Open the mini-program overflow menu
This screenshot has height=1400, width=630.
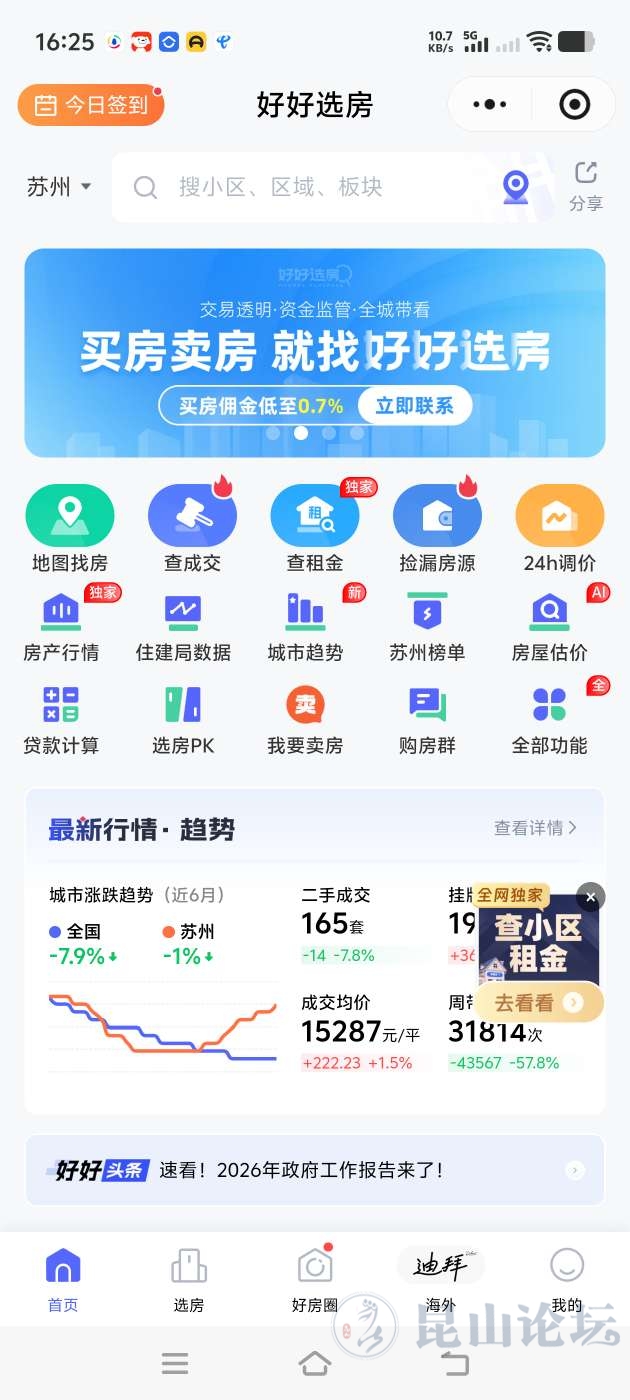pyautogui.click(x=490, y=104)
